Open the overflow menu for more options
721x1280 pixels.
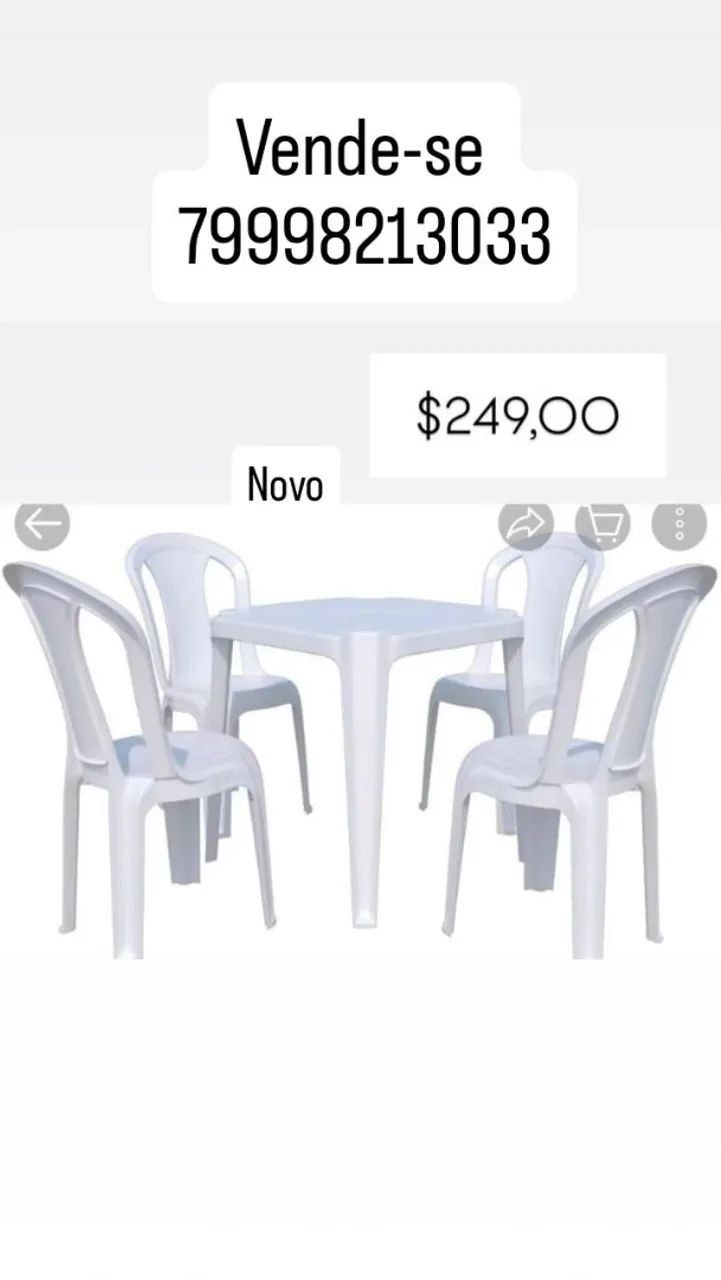[678, 521]
